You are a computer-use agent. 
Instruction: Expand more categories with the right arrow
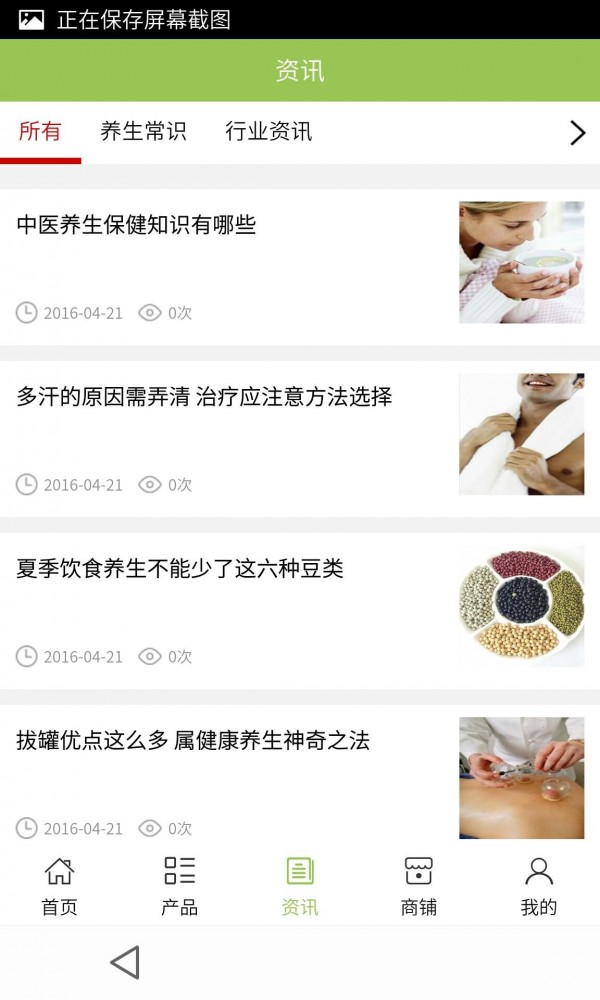(x=577, y=133)
